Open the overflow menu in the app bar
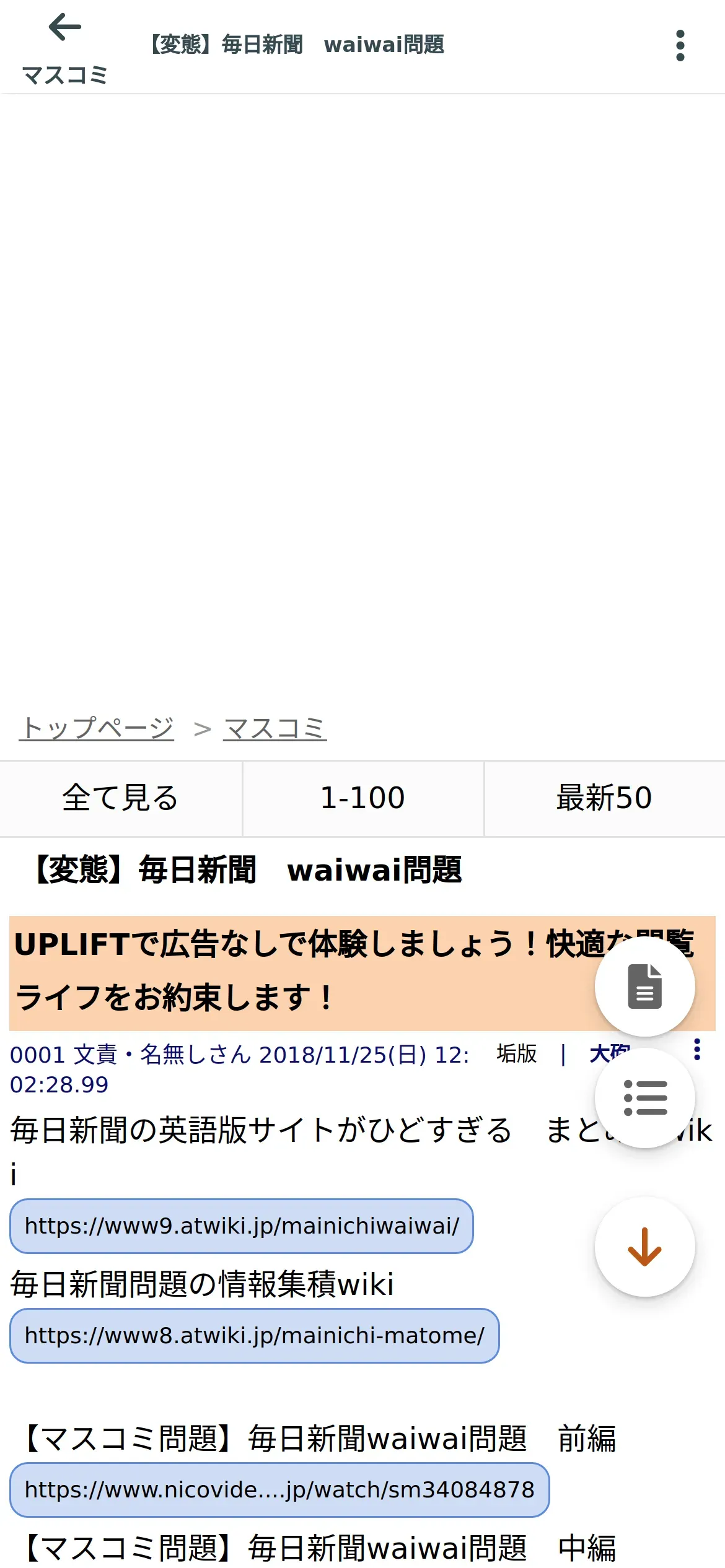 tap(680, 46)
